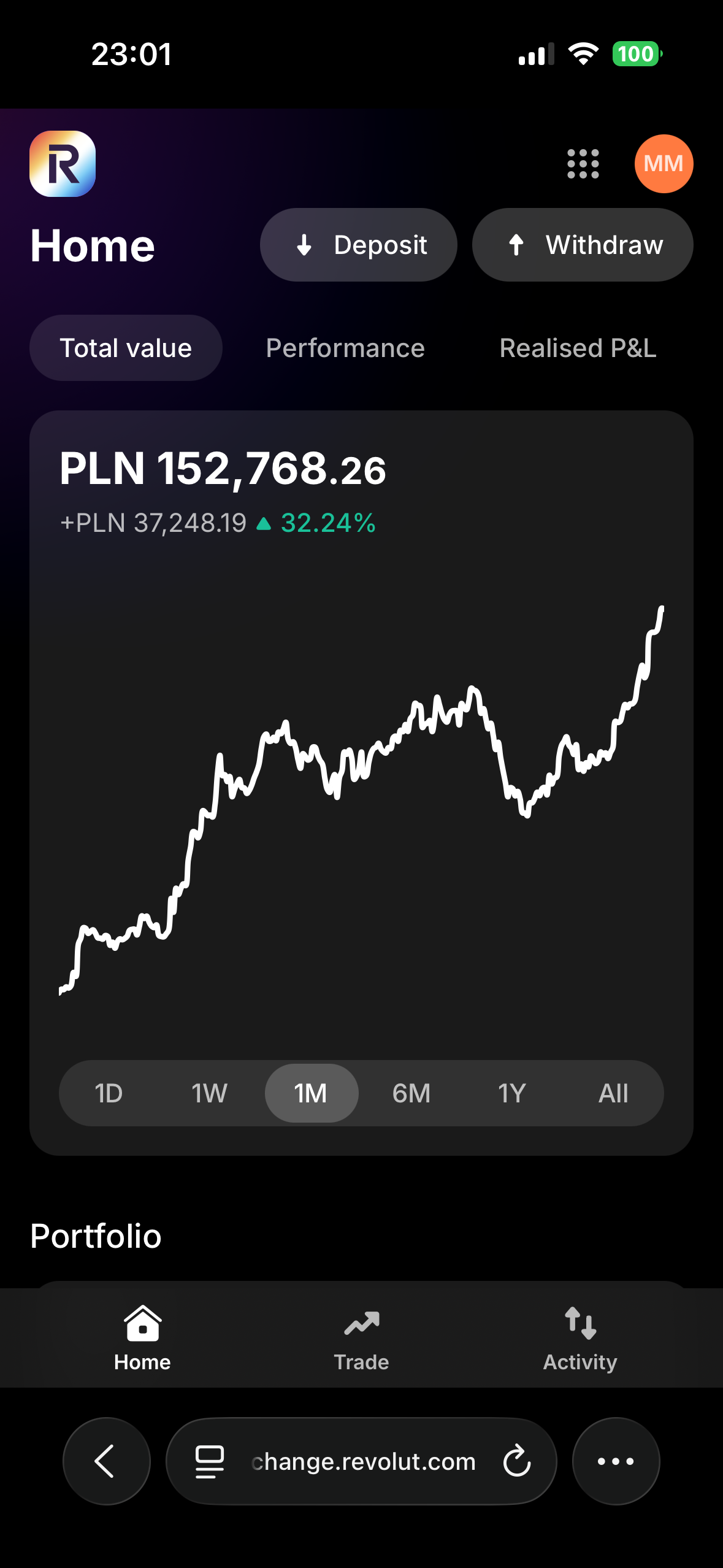723x1568 pixels.
Task: Open the browser's three-dot menu
Action: 616,1461
